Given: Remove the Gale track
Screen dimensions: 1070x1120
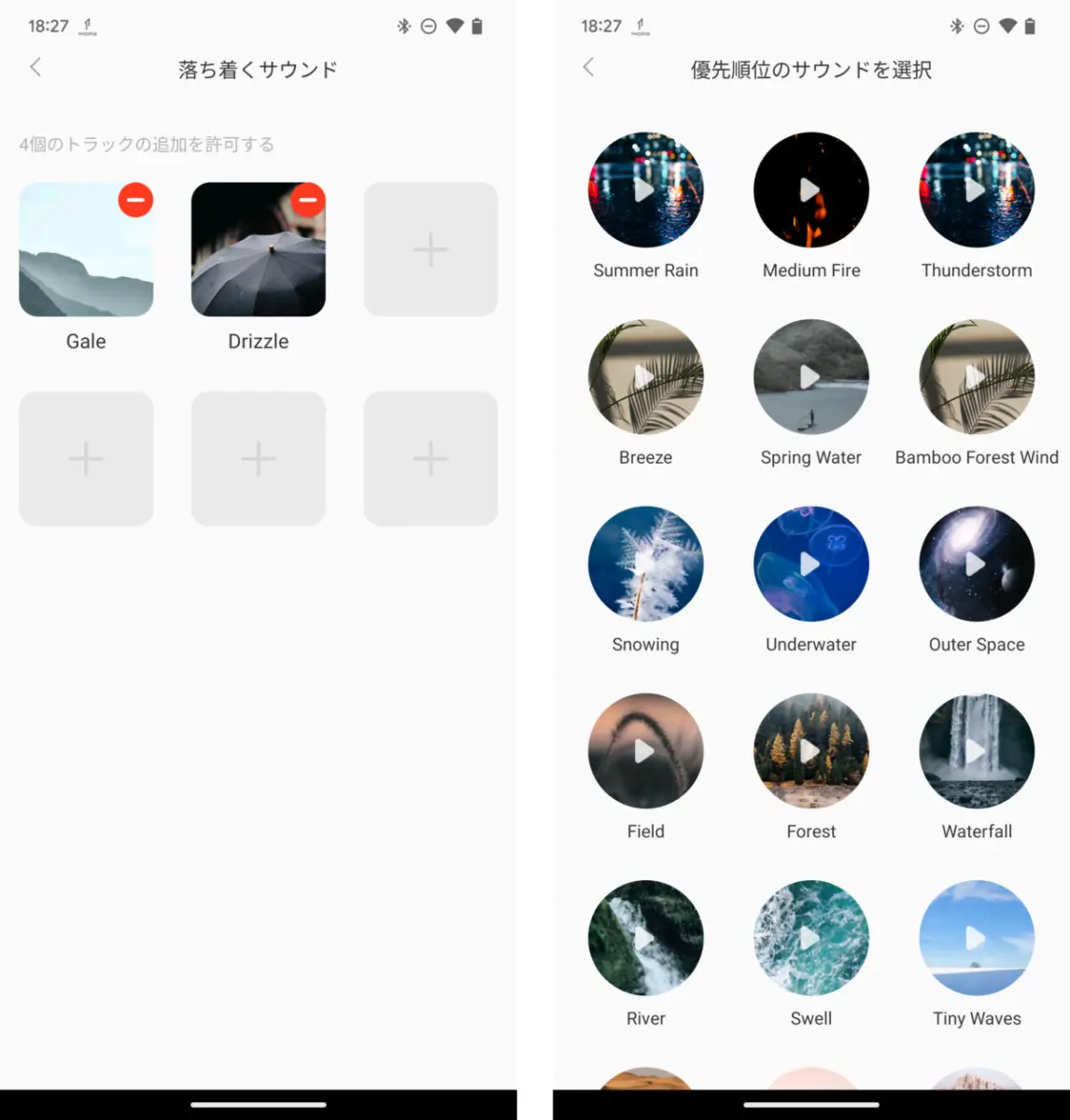Looking at the screenshot, I should coord(135,200).
